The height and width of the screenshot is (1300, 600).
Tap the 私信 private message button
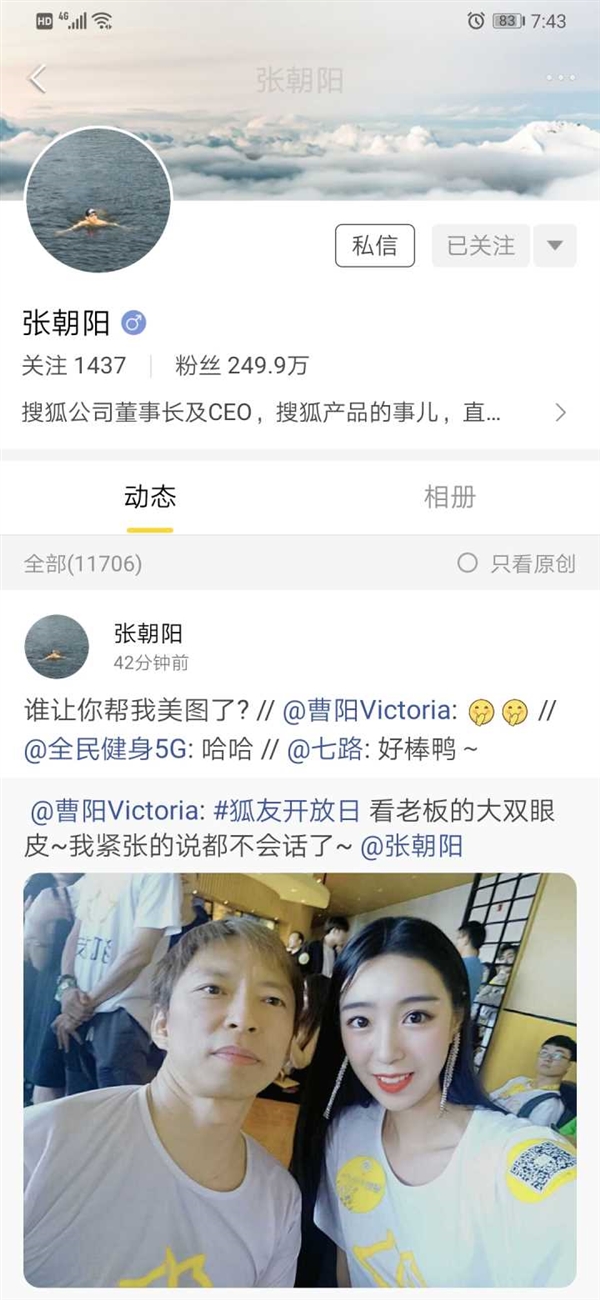[x=375, y=246]
